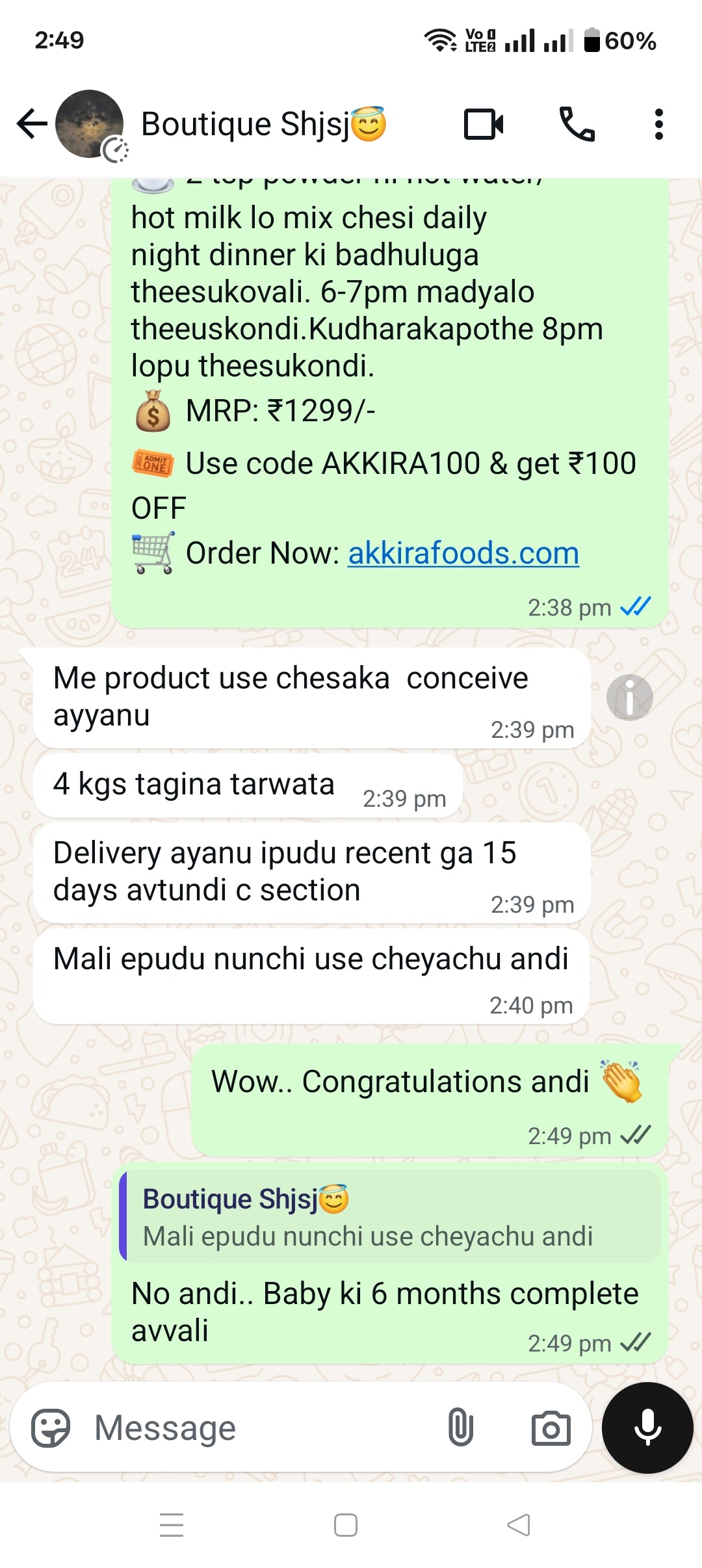Go back to the chat list
Viewport: 702px width, 1568px height.
[32, 124]
